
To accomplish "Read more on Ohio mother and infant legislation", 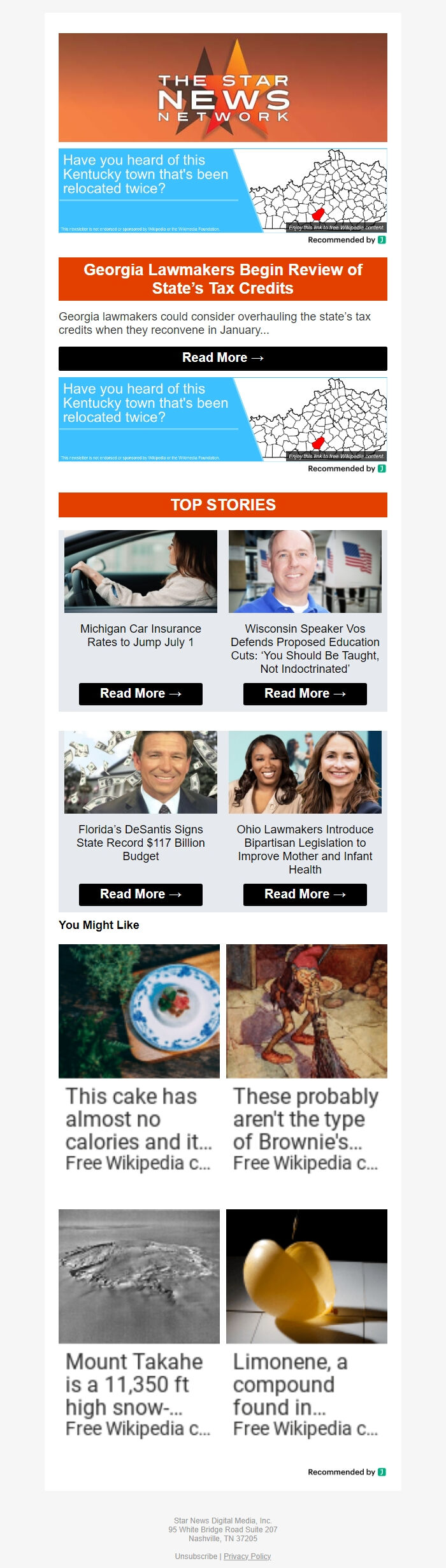I will [x=305, y=895].
